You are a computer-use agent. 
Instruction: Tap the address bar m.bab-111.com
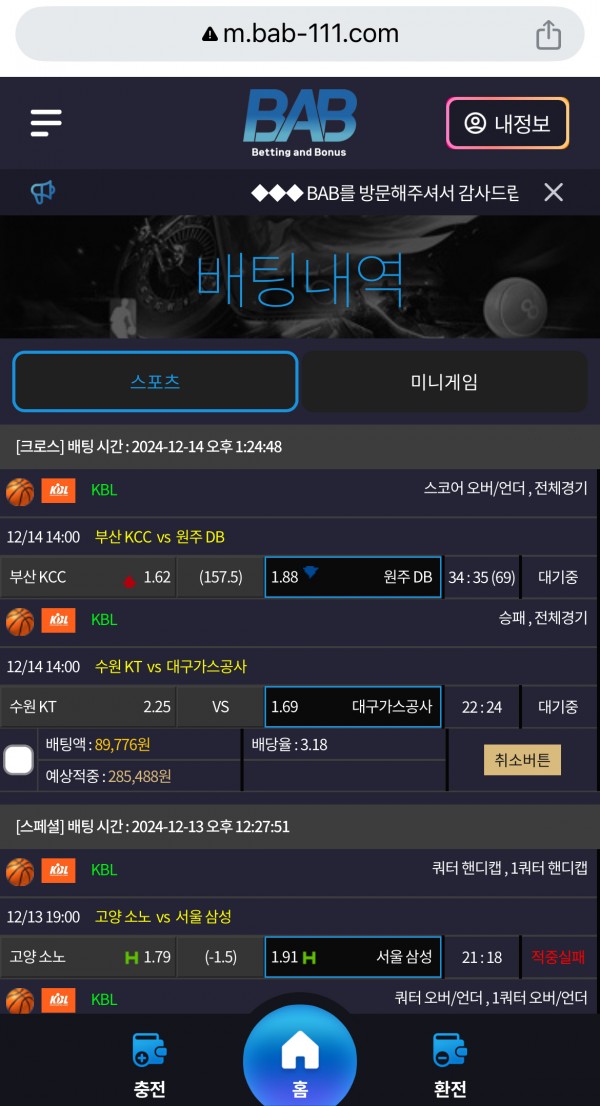[x=300, y=34]
